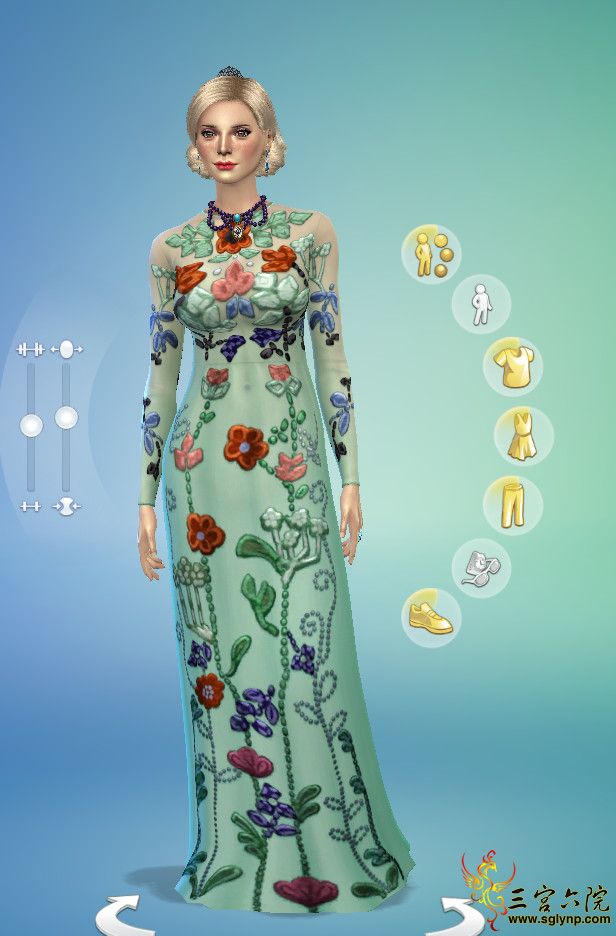Open the full-body dress category
Screen dimensions: 616x936
click(x=523, y=436)
